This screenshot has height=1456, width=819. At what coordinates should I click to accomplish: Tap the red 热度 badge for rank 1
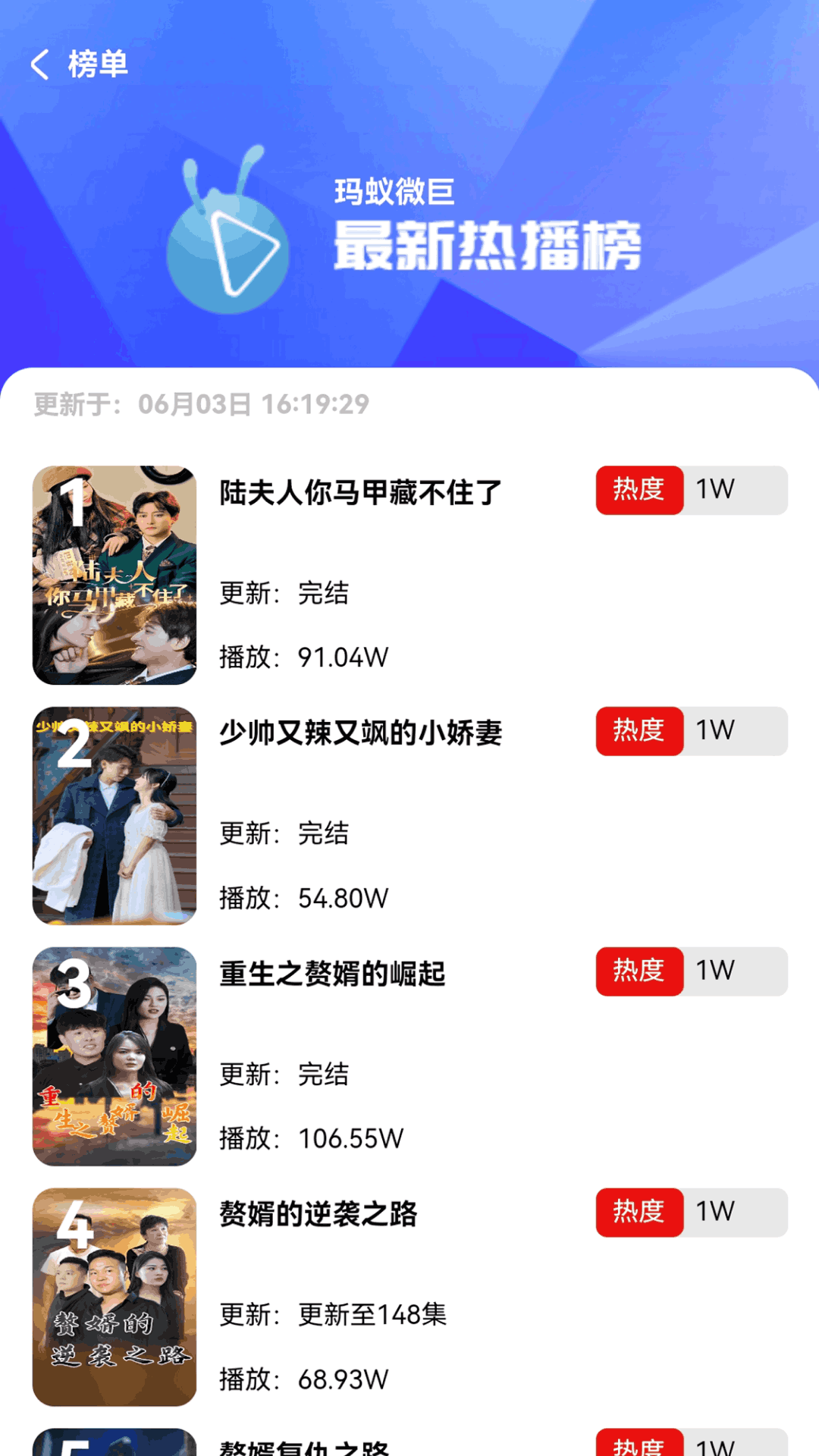[x=639, y=491]
